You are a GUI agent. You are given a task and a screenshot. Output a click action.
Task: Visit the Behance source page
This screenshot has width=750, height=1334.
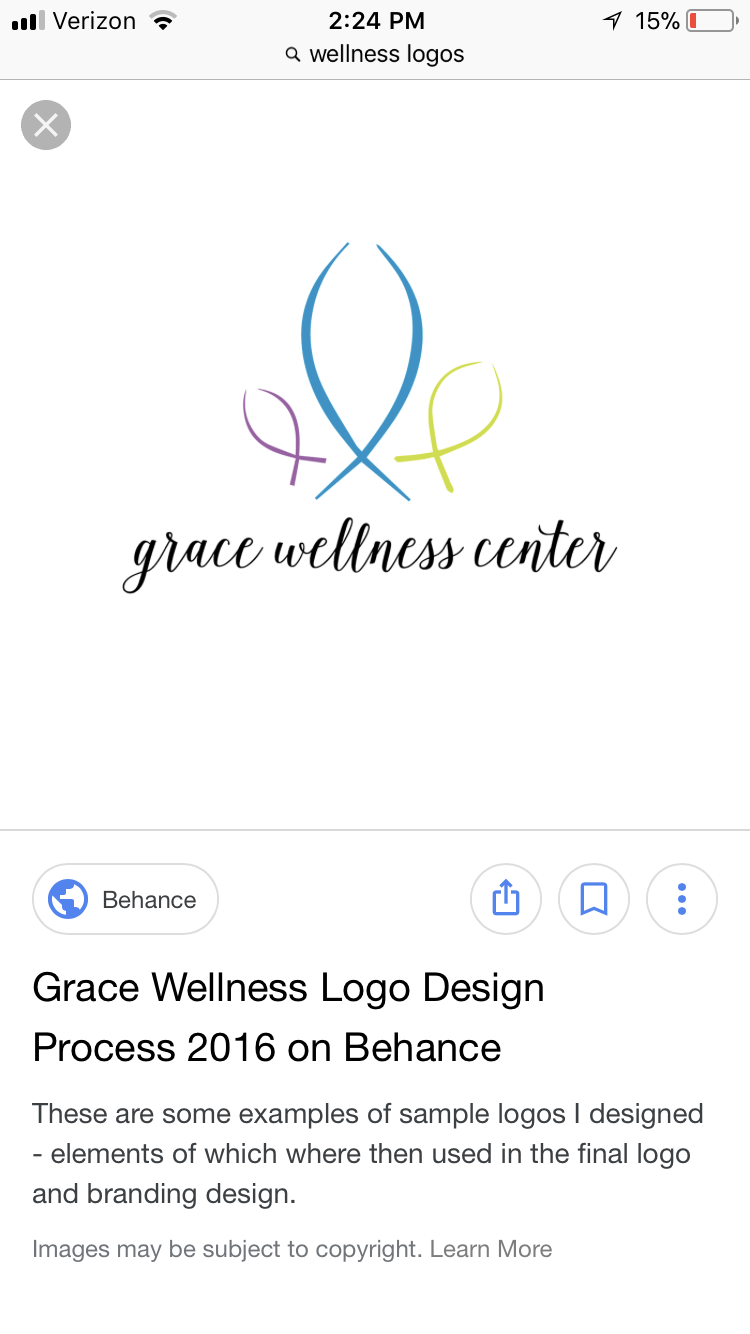coord(125,899)
